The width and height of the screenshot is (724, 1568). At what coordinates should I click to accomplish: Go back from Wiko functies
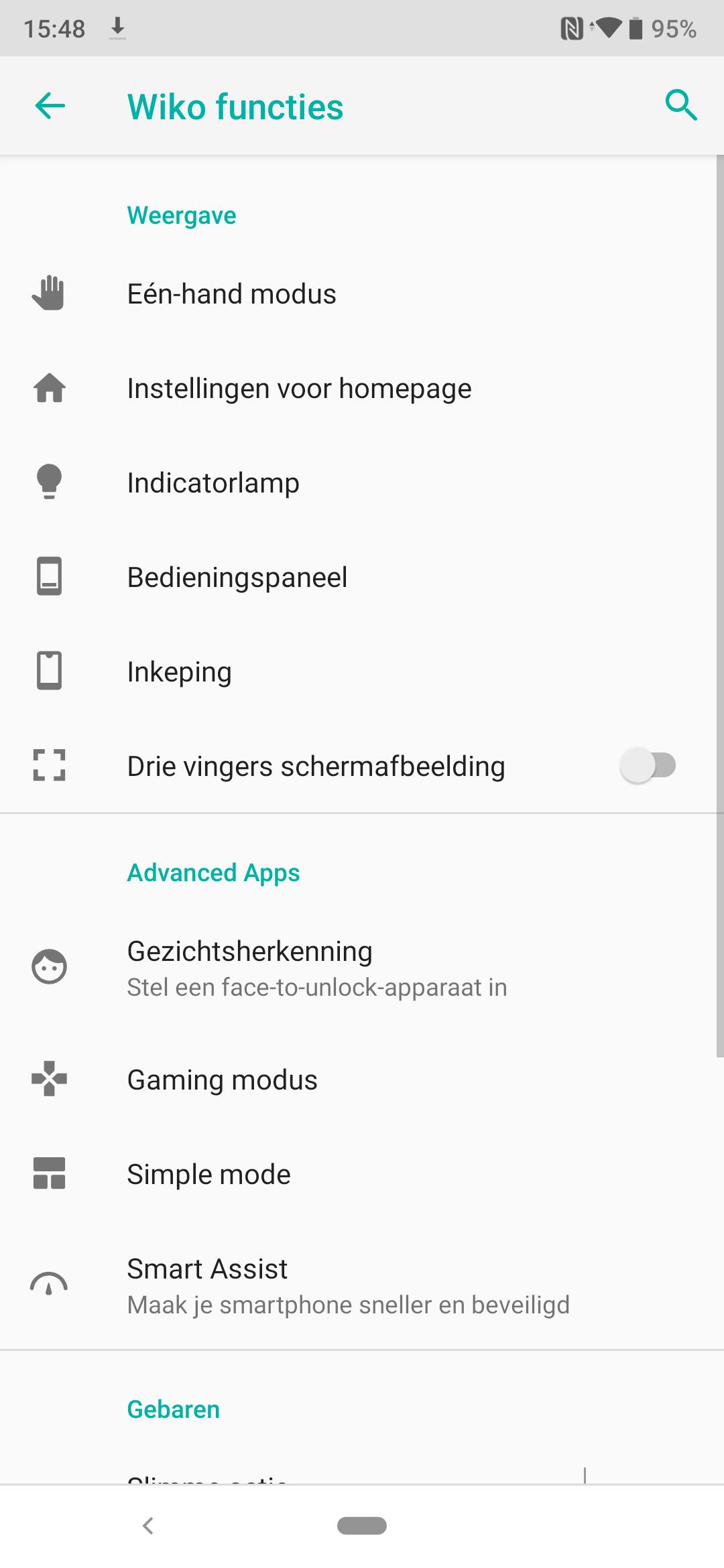(50, 106)
